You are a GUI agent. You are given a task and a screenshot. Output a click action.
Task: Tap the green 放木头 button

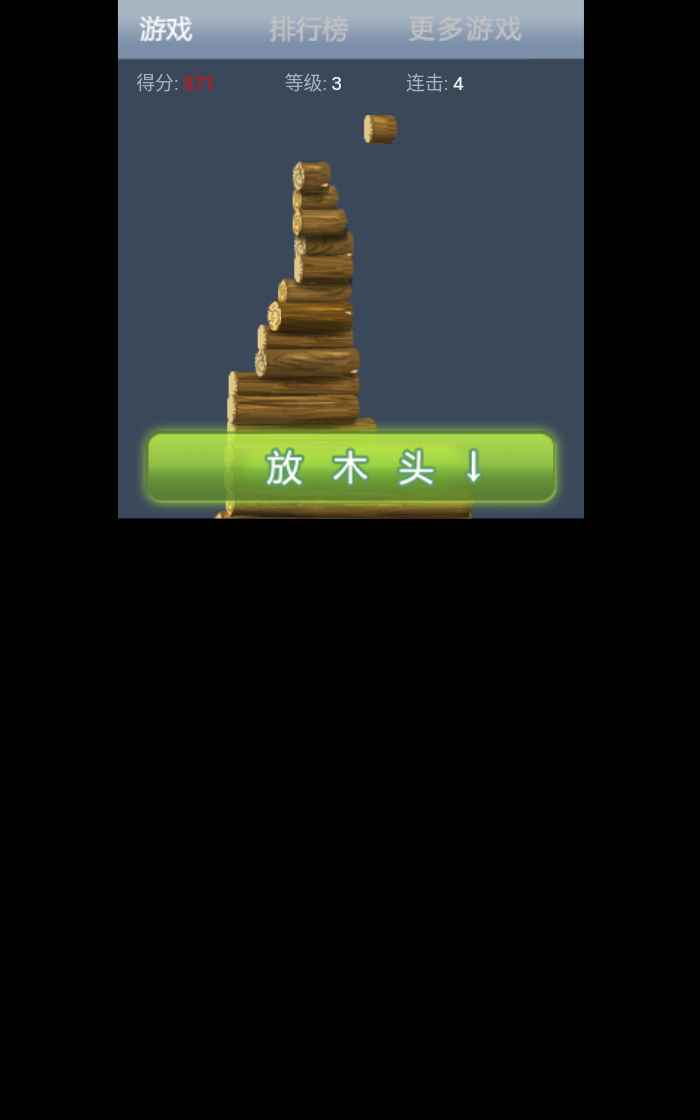351,467
